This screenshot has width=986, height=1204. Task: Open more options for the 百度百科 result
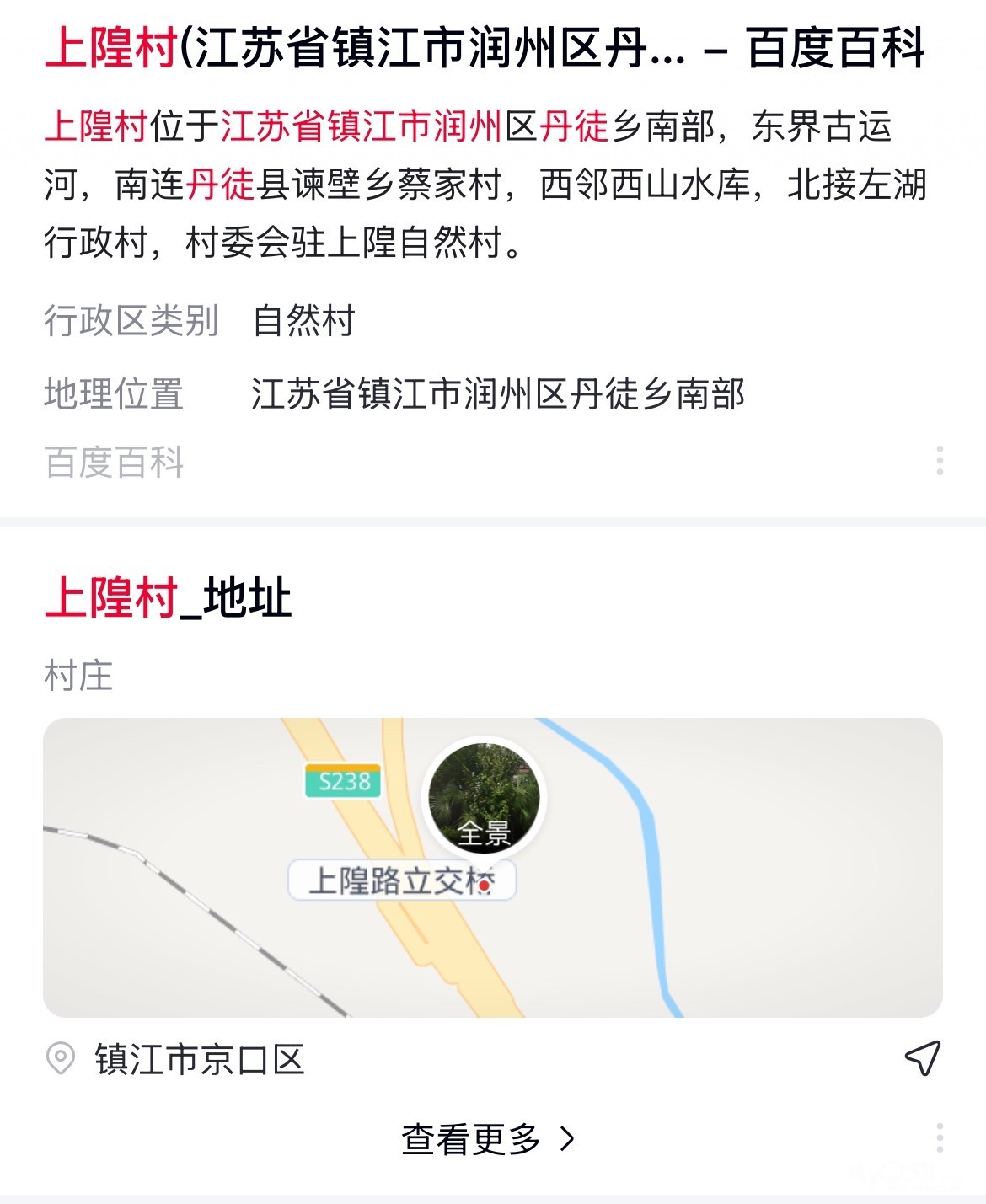click(940, 461)
